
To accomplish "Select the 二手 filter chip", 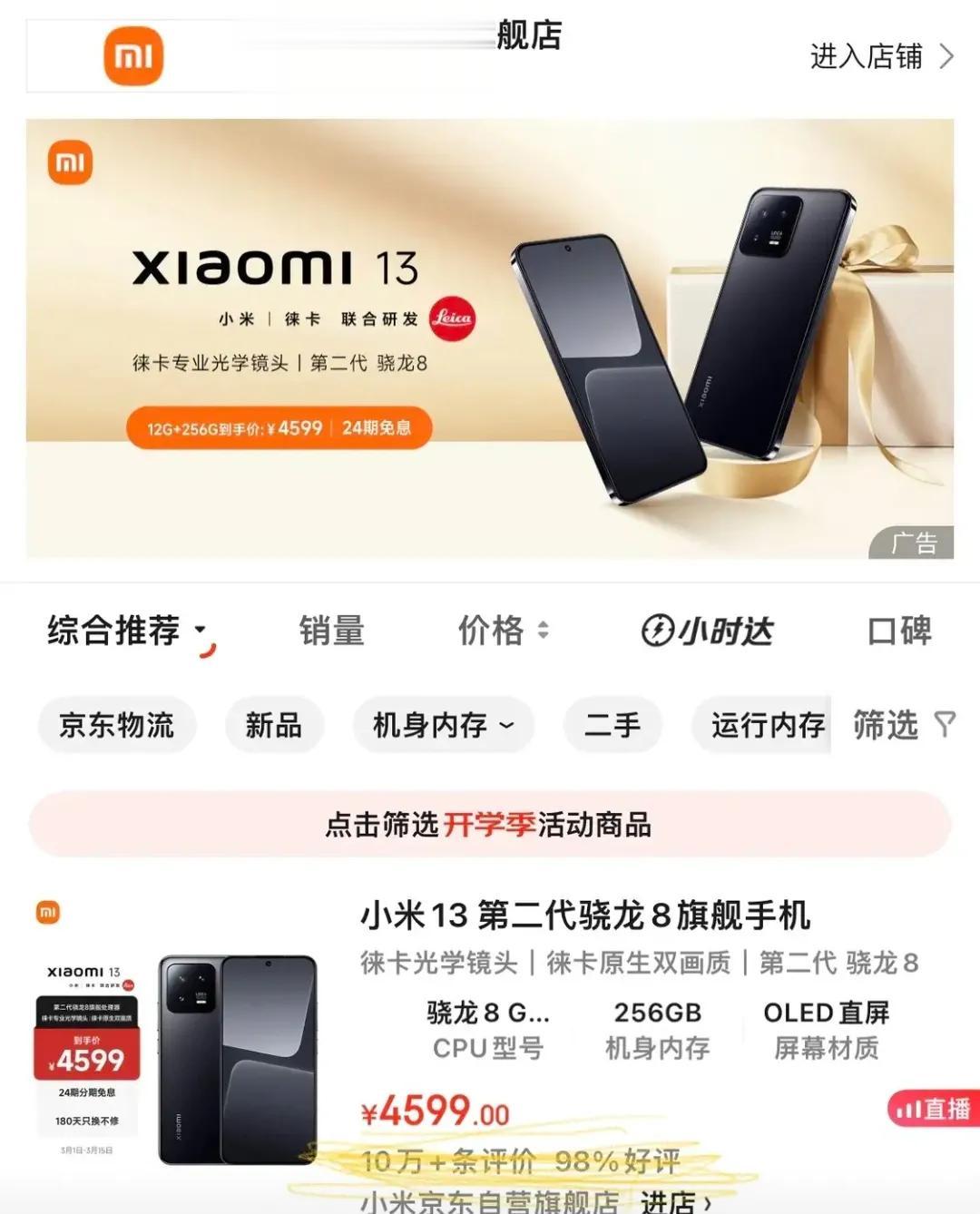I will point(612,725).
